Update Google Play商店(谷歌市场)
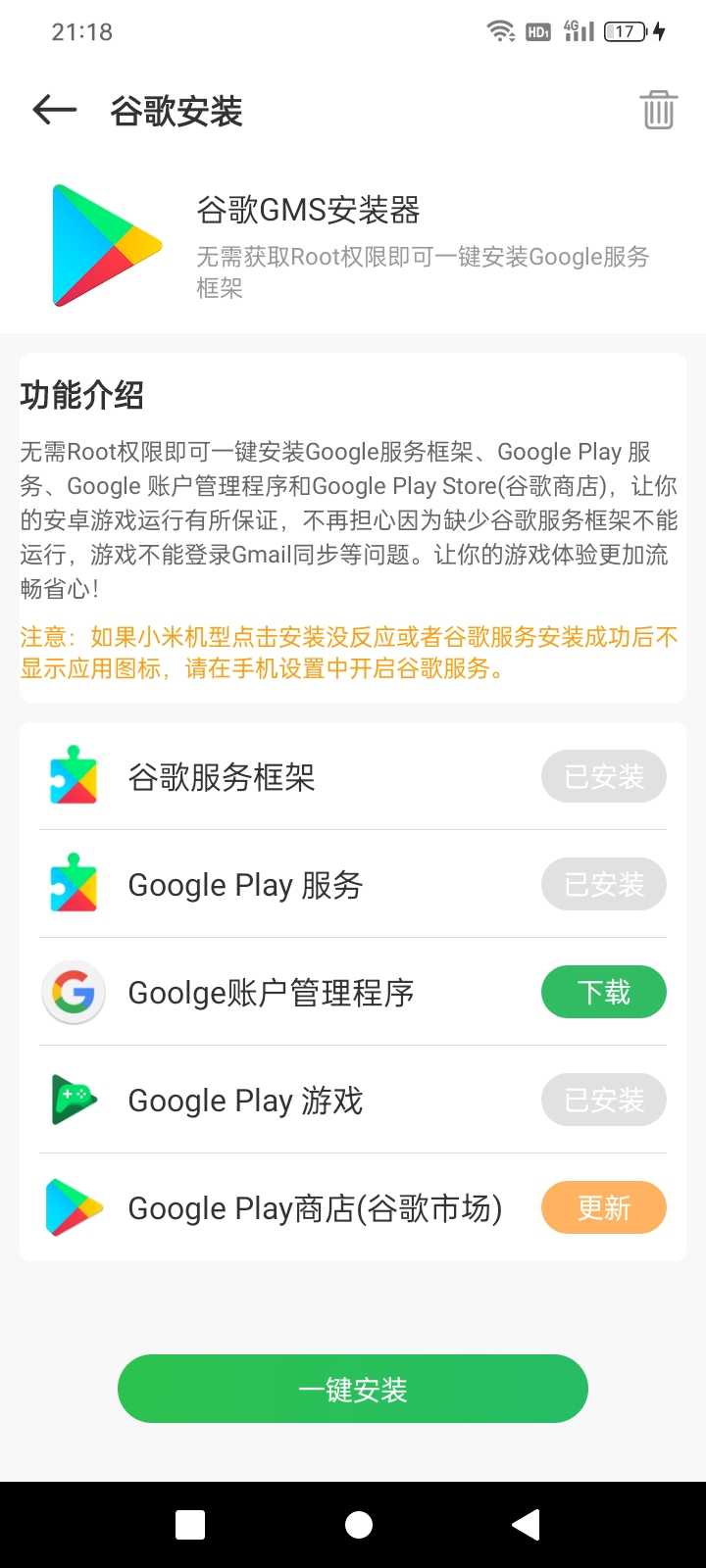This screenshot has height=1568, width=706. click(603, 1207)
